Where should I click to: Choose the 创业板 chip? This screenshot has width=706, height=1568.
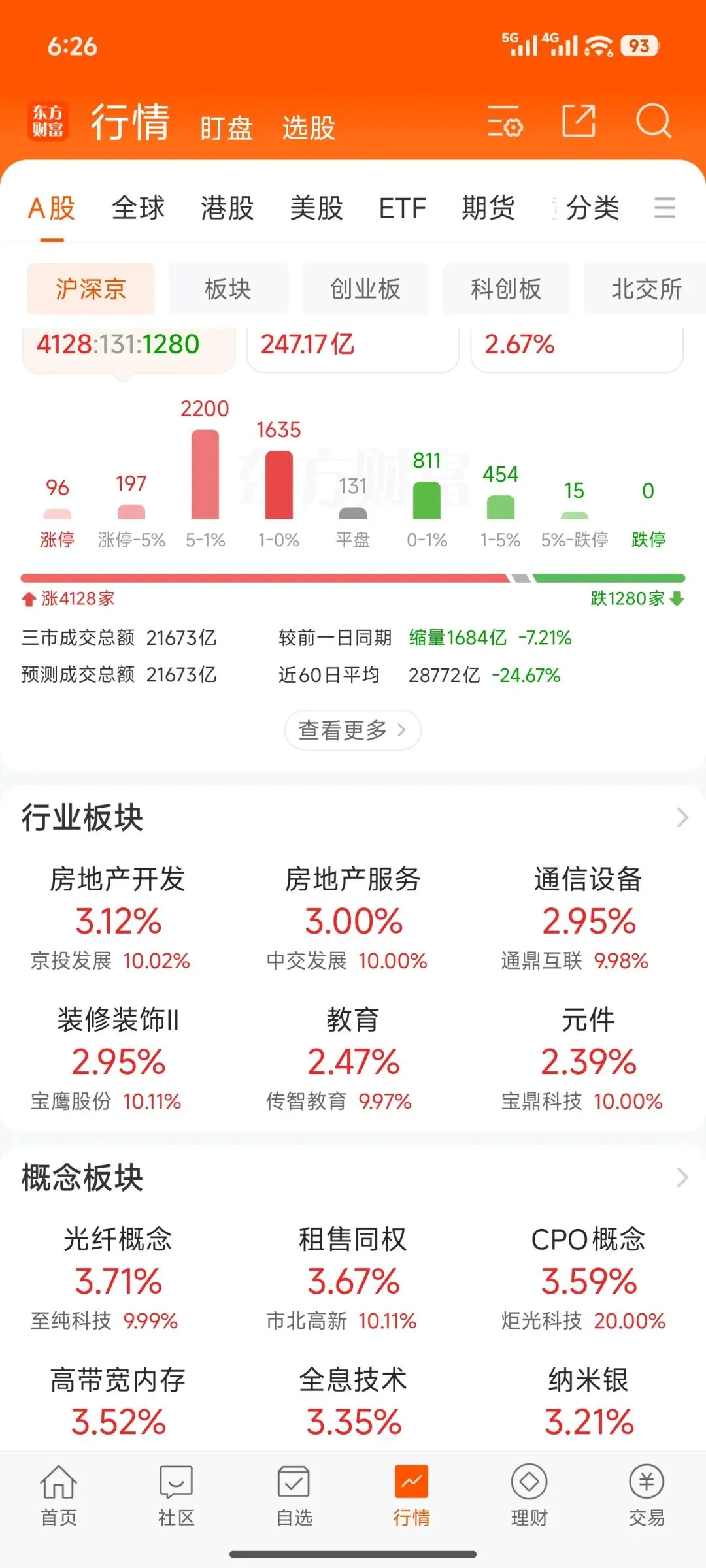coord(365,289)
